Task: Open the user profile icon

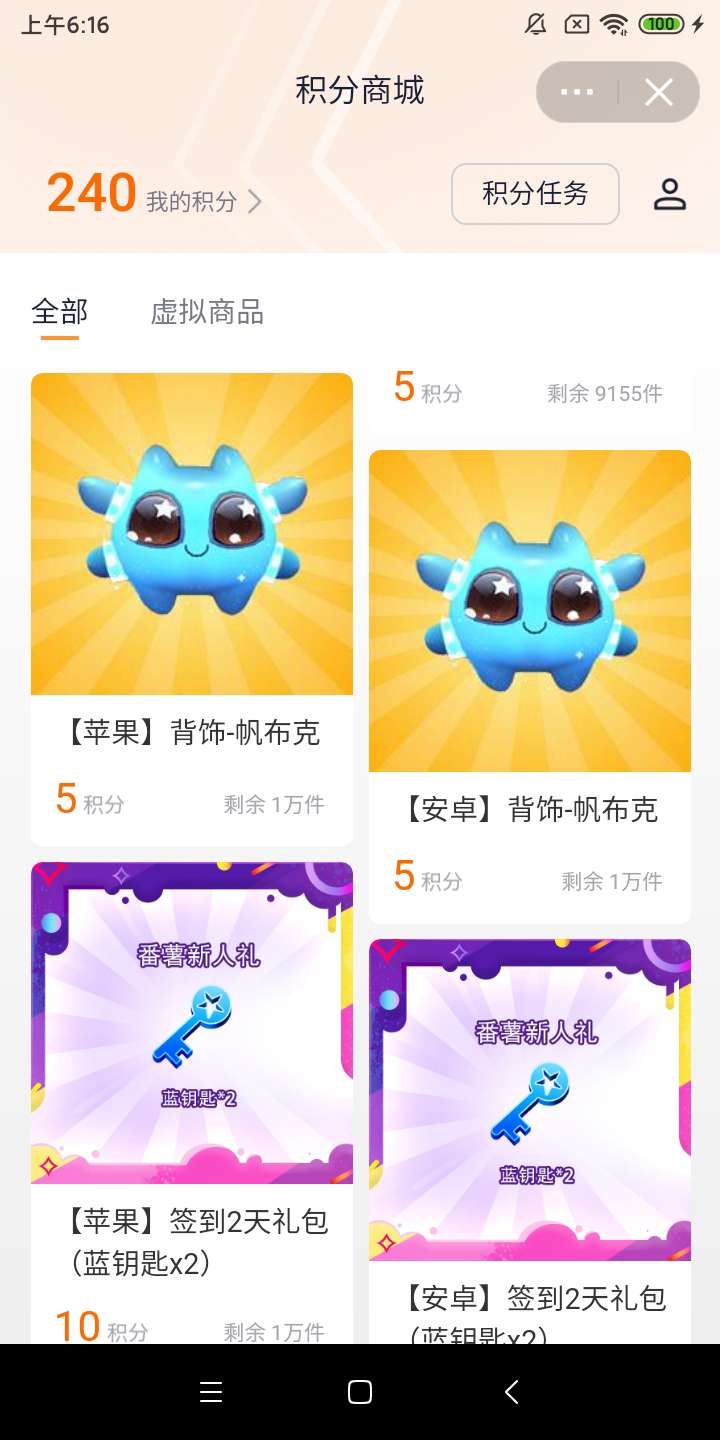Action: click(x=669, y=194)
